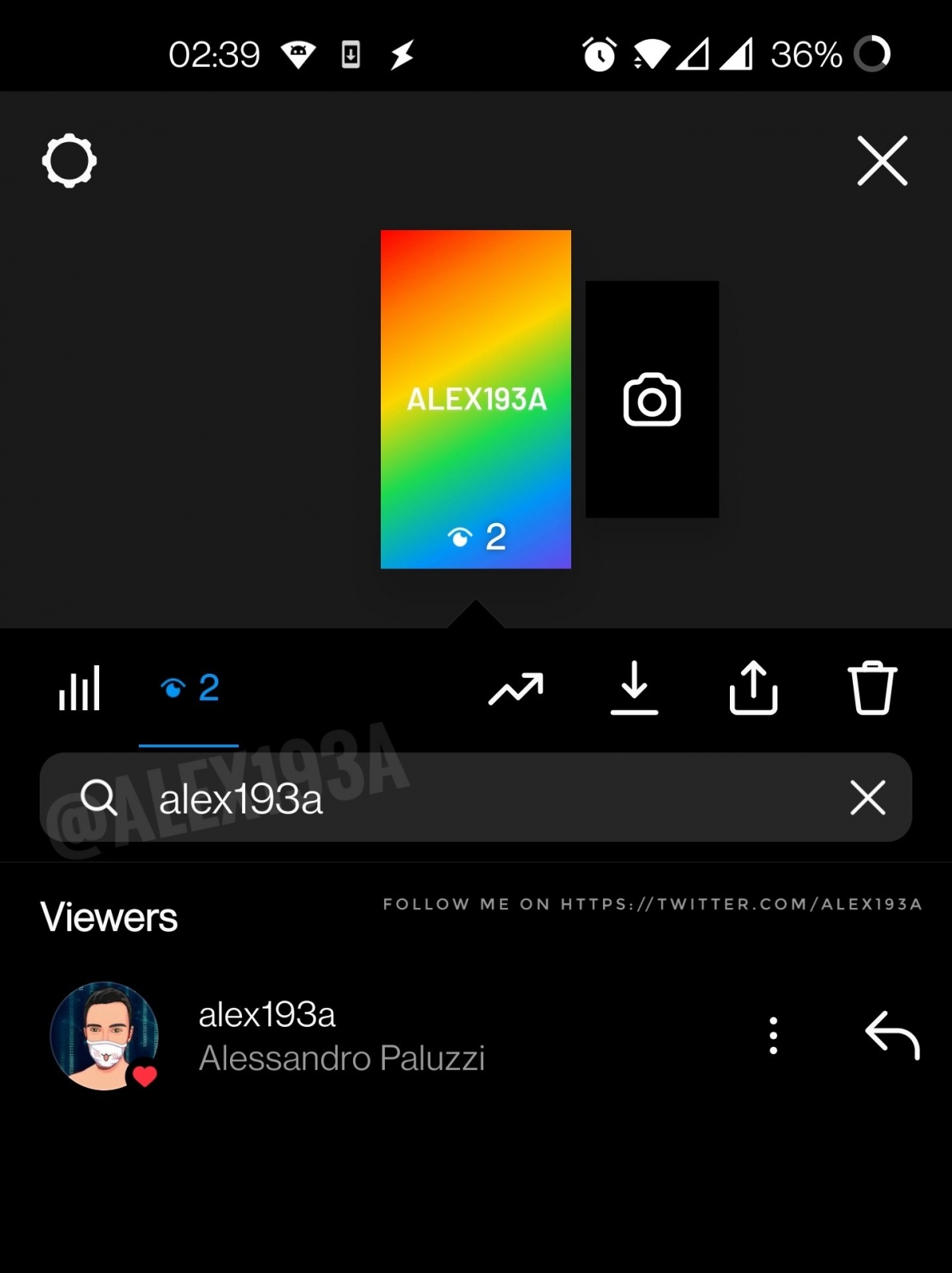Tap the promote trending arrow icon
The width and height of the screenshot is (952, 1273).
click(x=516, y=688)
